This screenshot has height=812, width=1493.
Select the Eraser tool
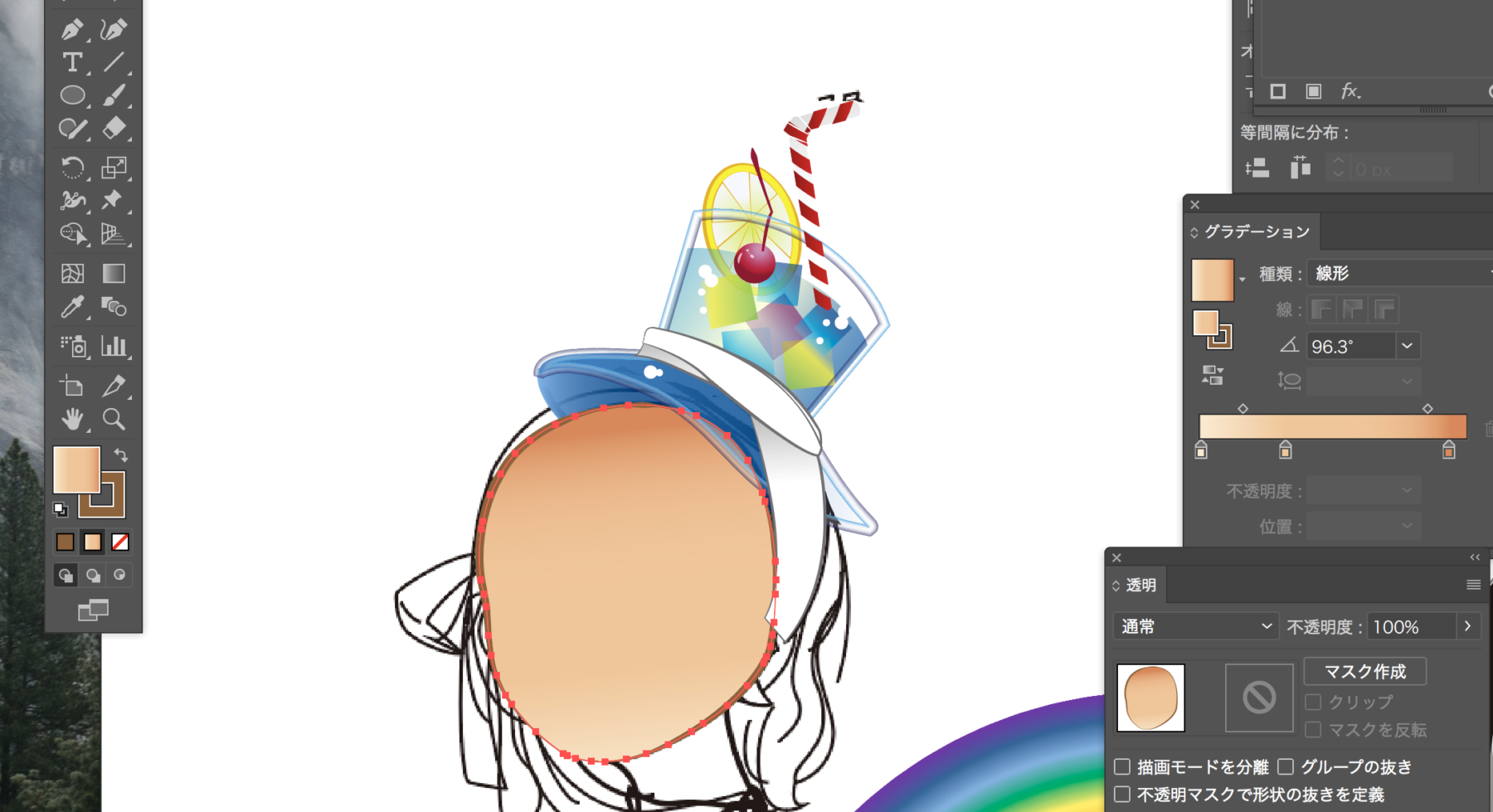pyautogui.click(x=114, y=128)
